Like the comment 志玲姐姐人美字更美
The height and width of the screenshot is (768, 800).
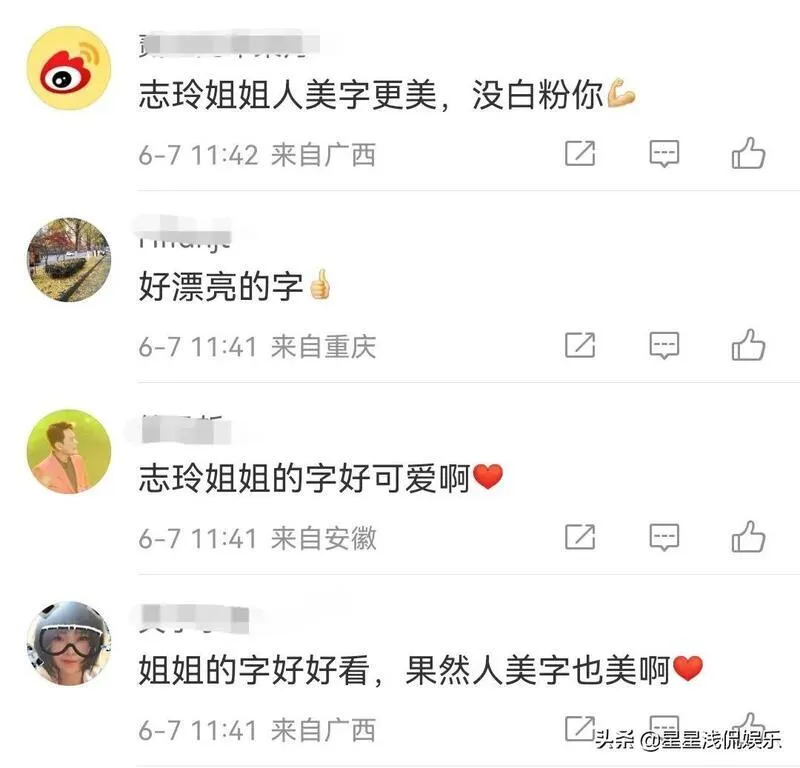(748, 153)
